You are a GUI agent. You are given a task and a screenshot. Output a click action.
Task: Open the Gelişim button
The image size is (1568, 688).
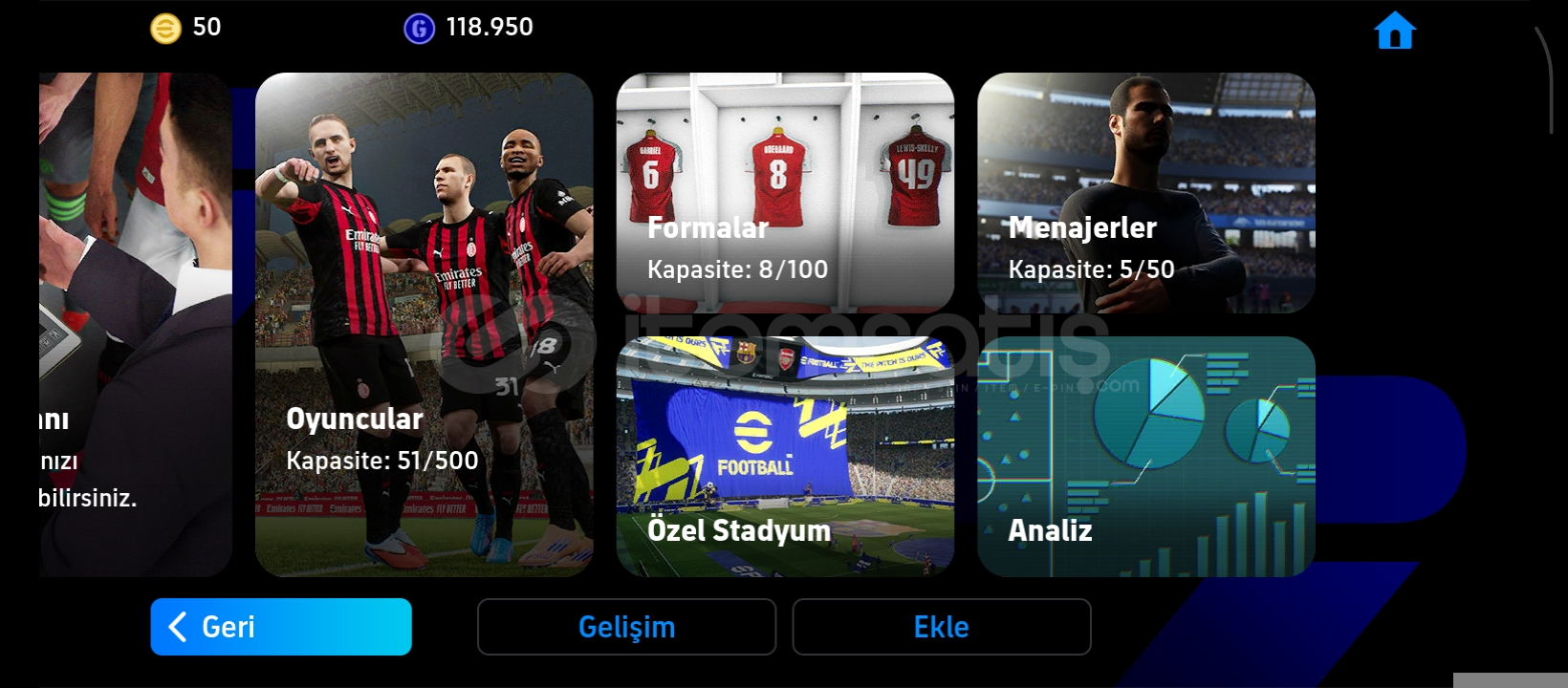(626, 627)
